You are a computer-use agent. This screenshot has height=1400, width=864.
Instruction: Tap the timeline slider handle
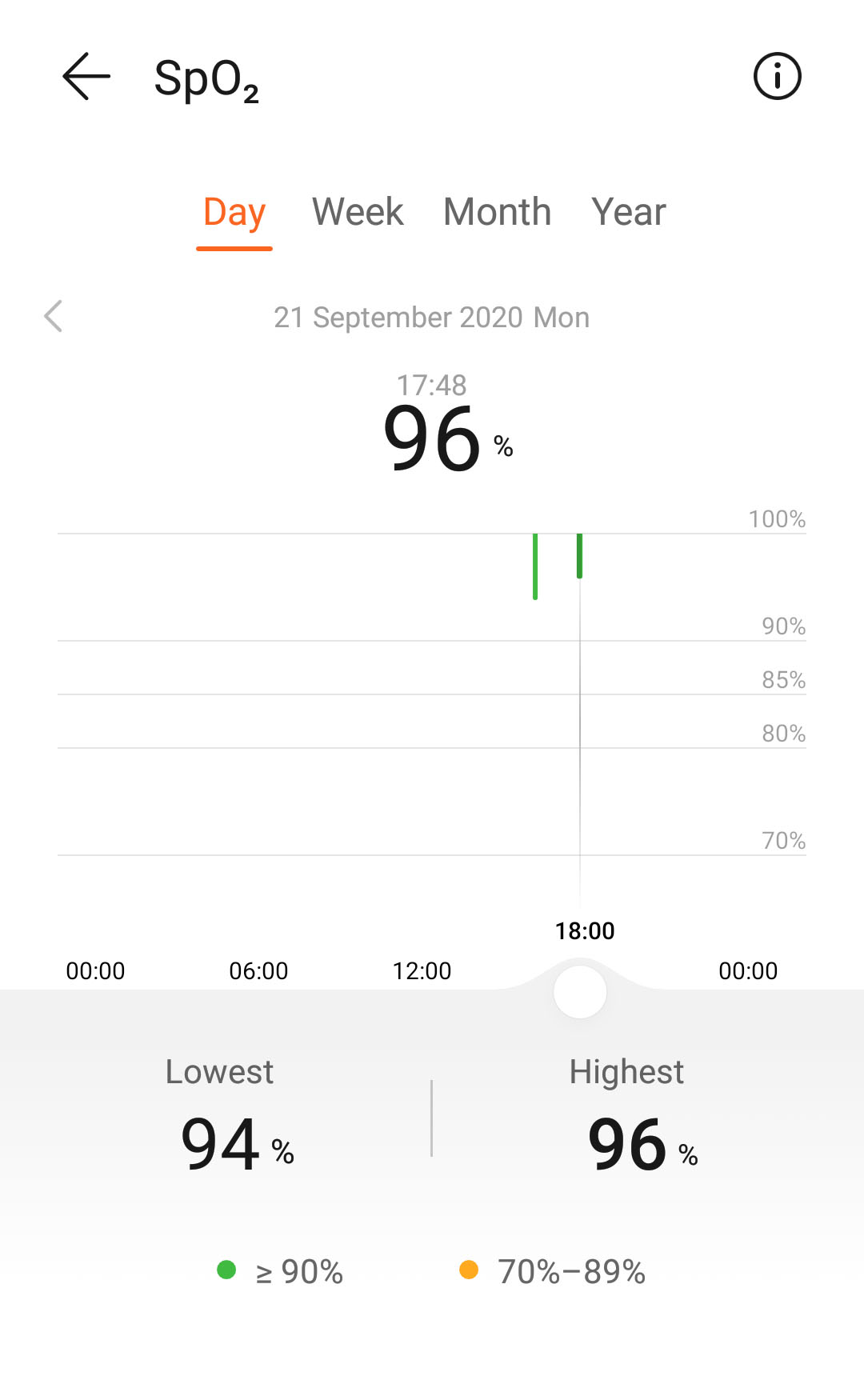tap(580, 992)
